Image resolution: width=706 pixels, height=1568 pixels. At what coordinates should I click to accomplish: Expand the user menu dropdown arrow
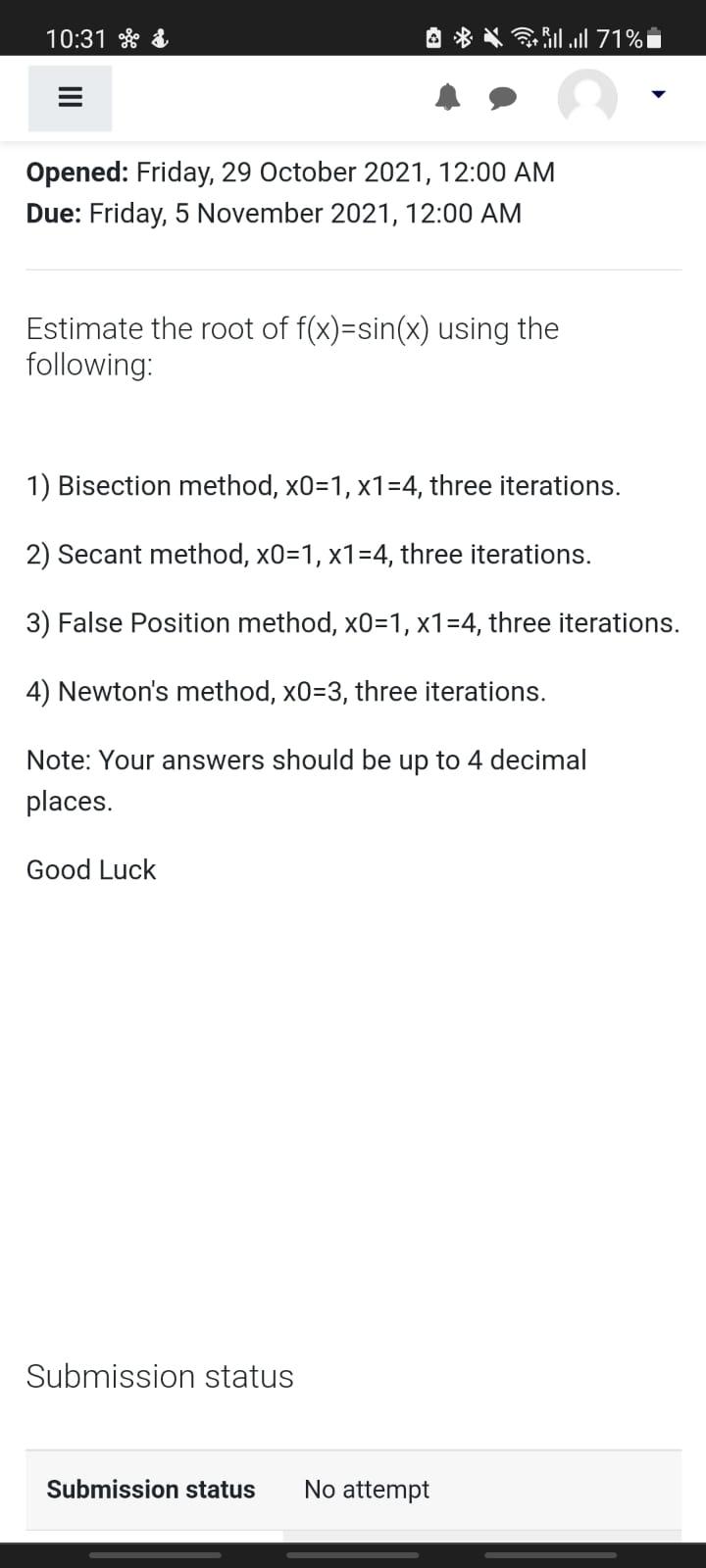[x=658, y=95]
